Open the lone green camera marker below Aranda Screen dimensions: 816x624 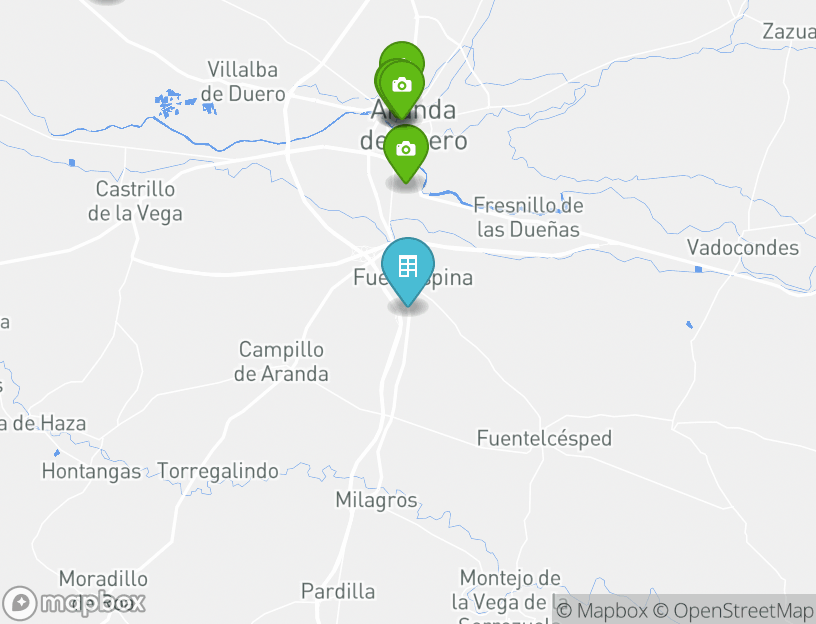(x=405, y=150)
